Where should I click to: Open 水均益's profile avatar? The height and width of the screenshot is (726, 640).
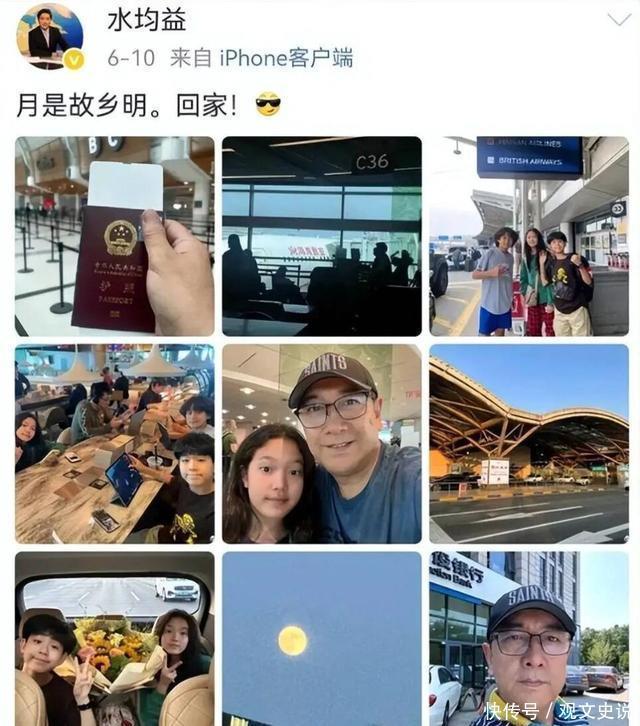coord(49,36)
